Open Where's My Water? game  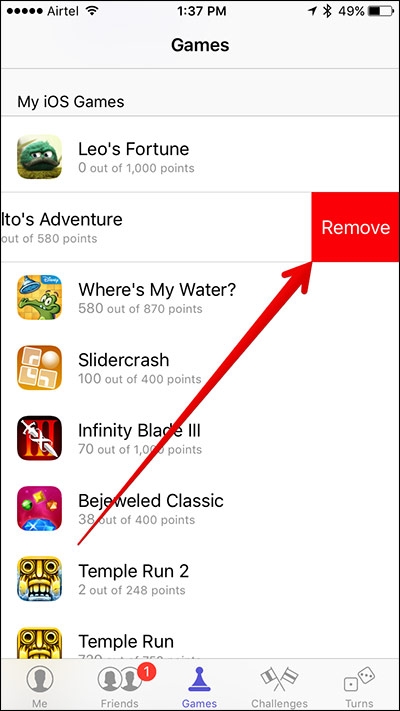click(x=200, y=297)
